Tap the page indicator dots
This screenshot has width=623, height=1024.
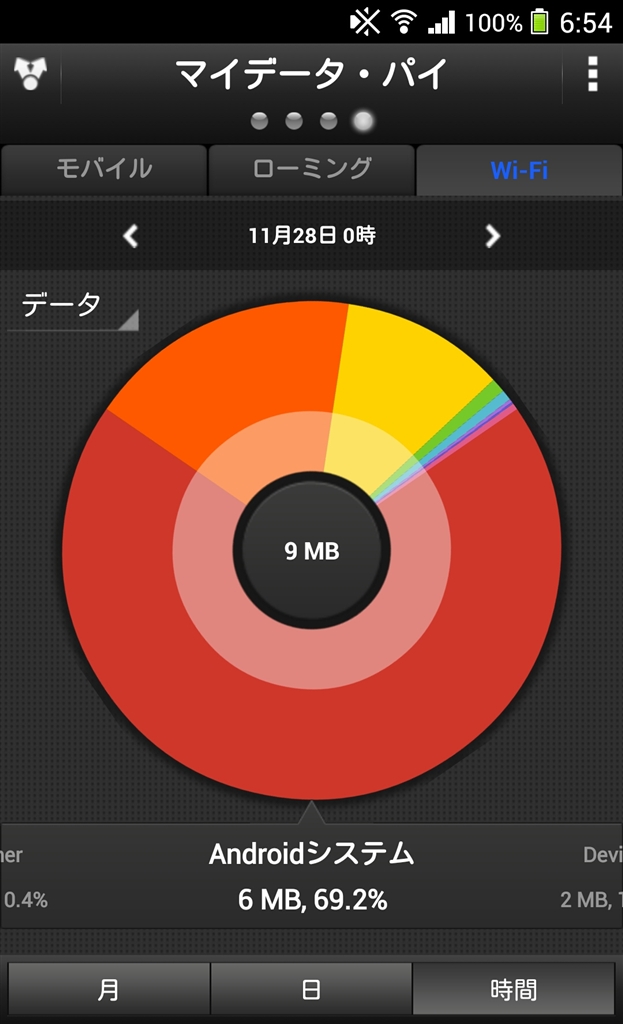[x=312, y=121]
